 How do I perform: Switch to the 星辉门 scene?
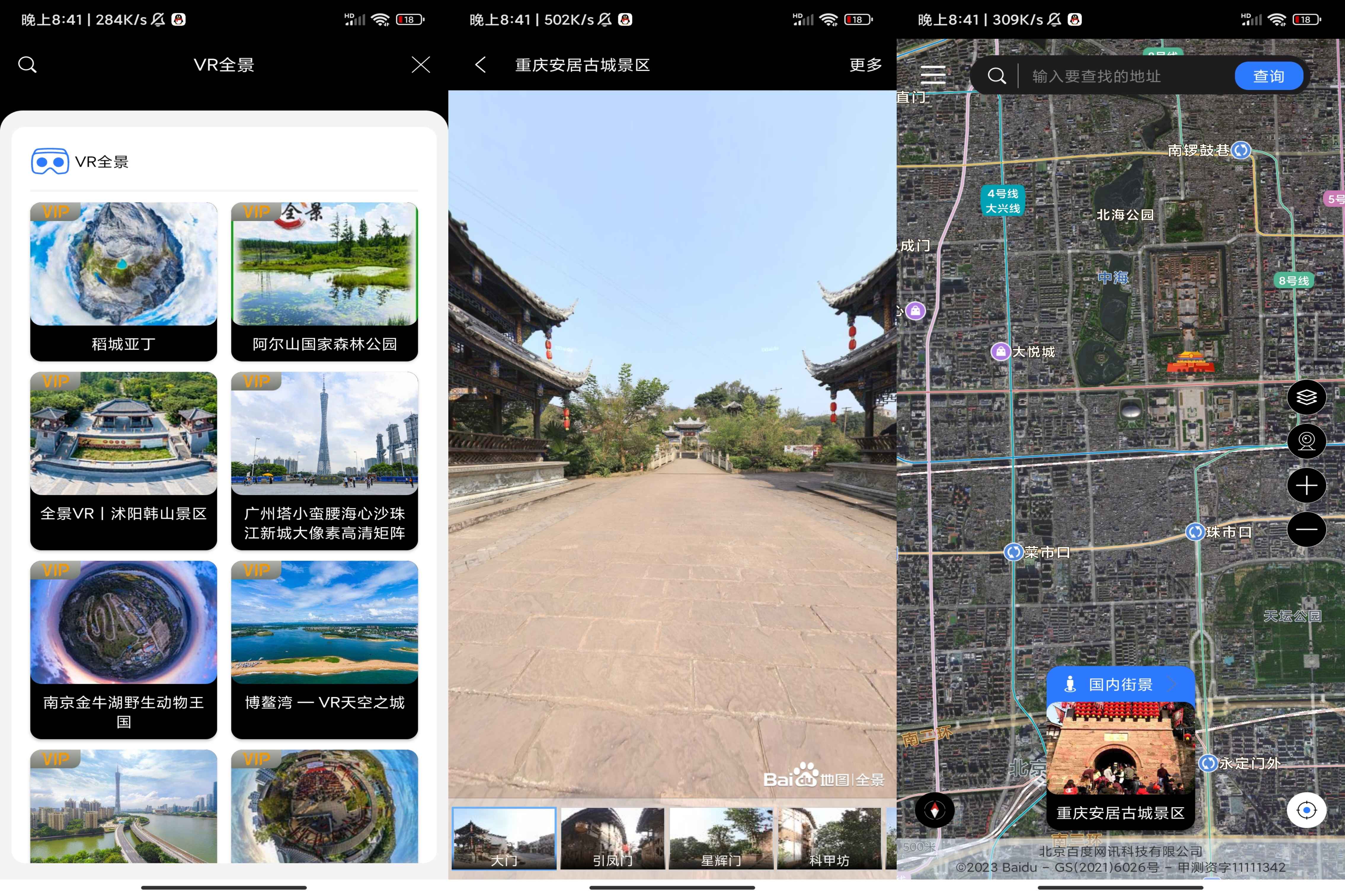pos(721,838)
